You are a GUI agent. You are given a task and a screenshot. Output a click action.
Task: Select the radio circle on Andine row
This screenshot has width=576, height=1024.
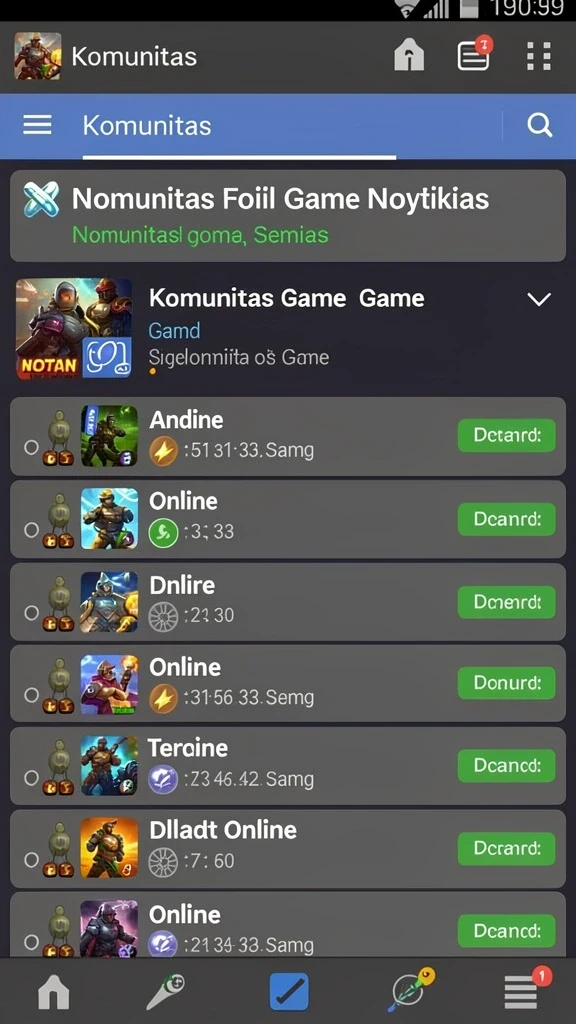31,448
